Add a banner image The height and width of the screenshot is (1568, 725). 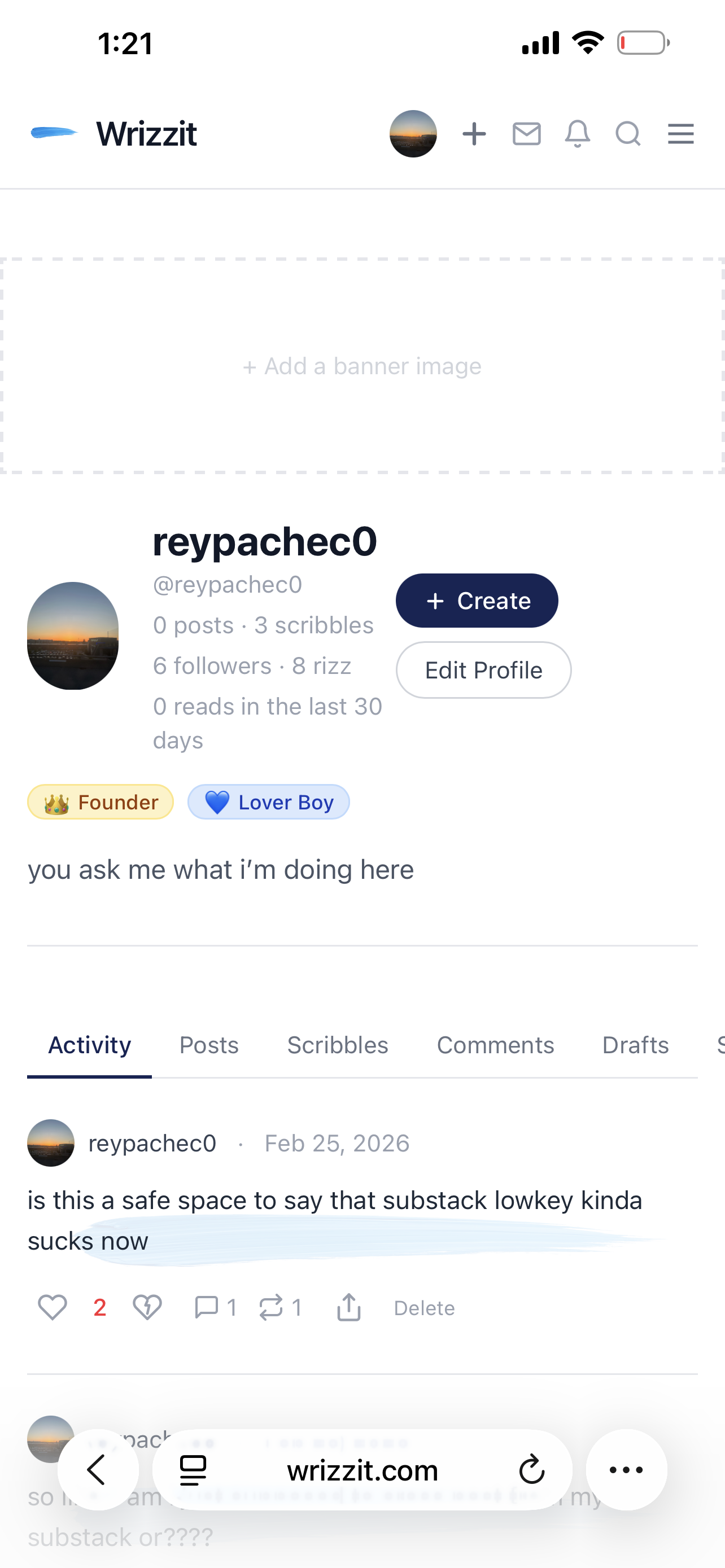362,366
